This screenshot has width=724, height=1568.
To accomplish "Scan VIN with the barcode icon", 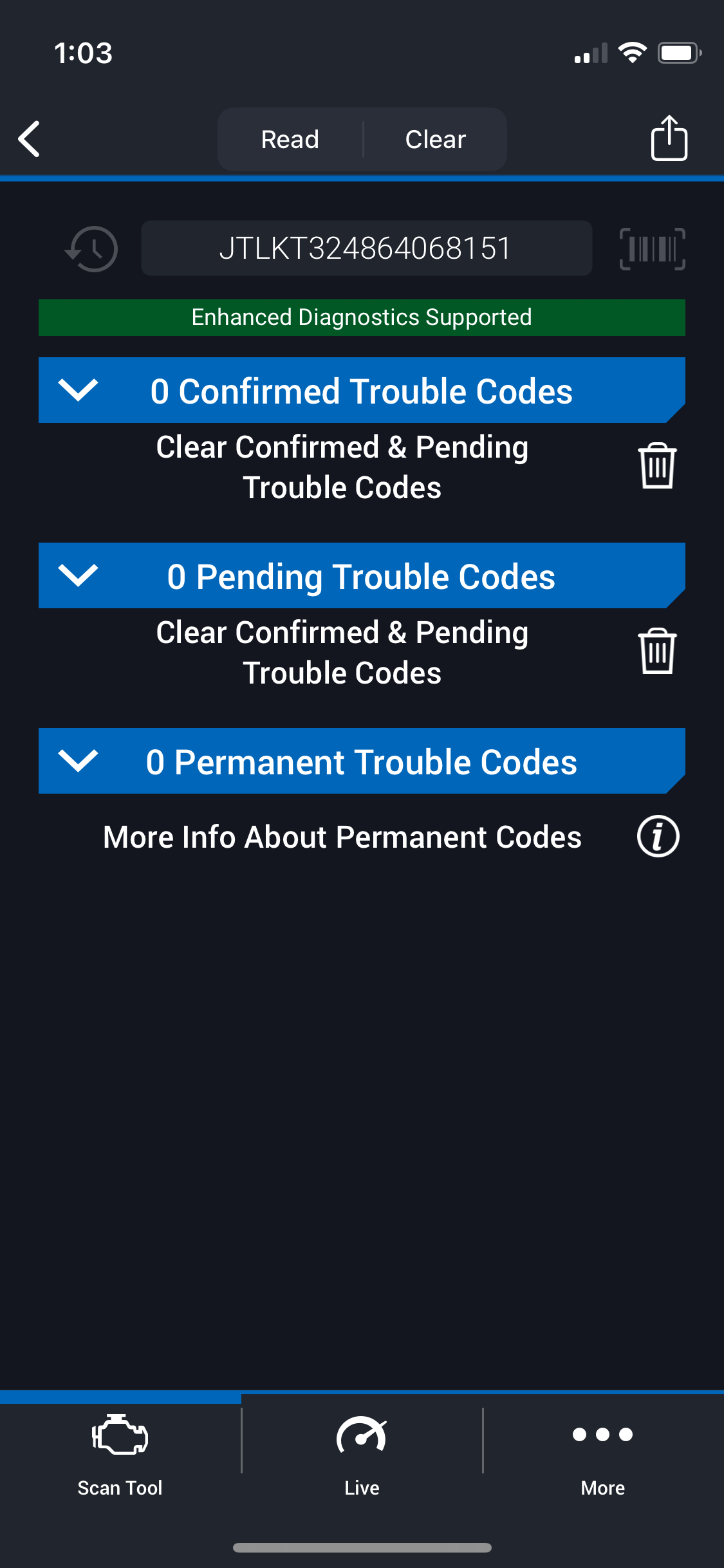I will click(x=652, y=248).
